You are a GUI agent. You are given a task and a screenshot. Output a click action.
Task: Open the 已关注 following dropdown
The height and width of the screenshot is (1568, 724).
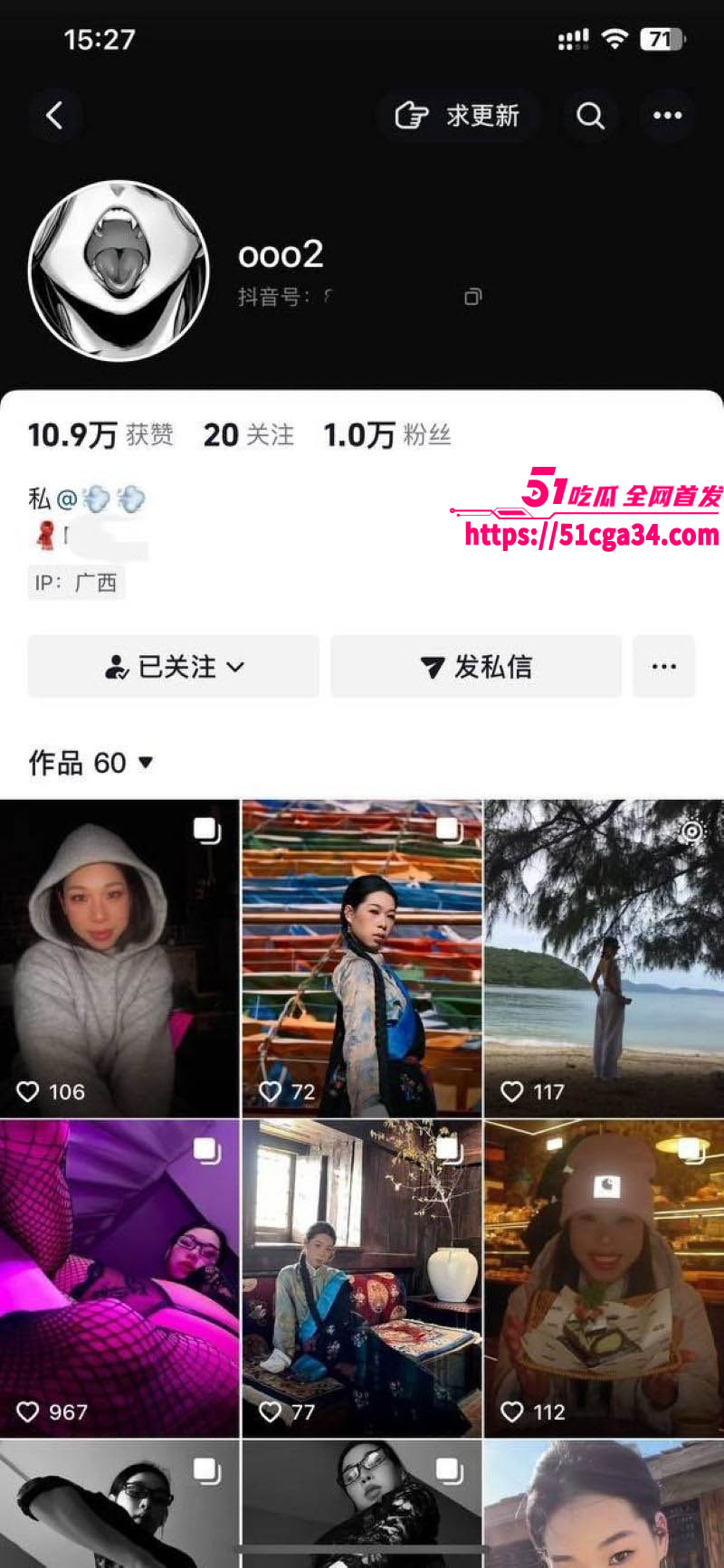[x=174, y=667]
